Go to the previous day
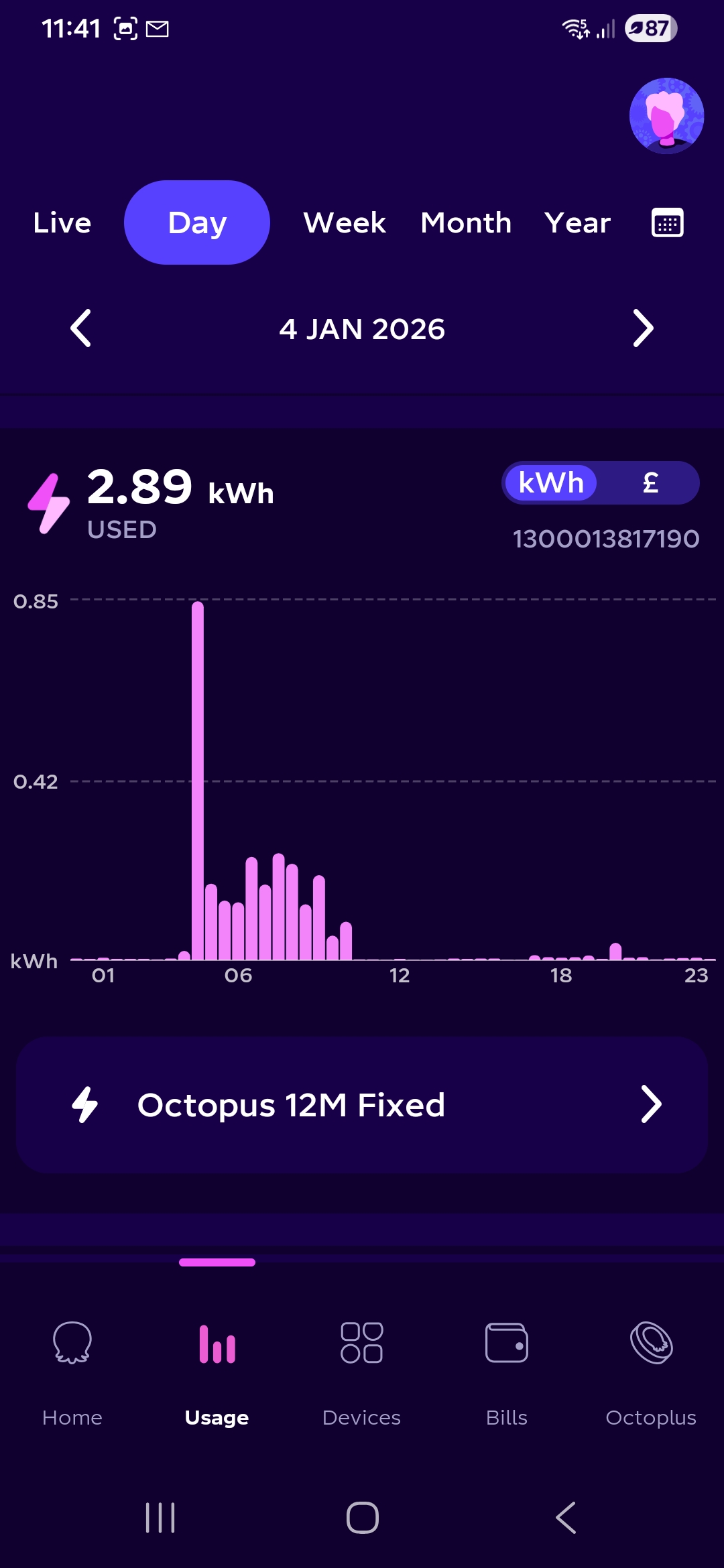 click(x=81, y=328)
